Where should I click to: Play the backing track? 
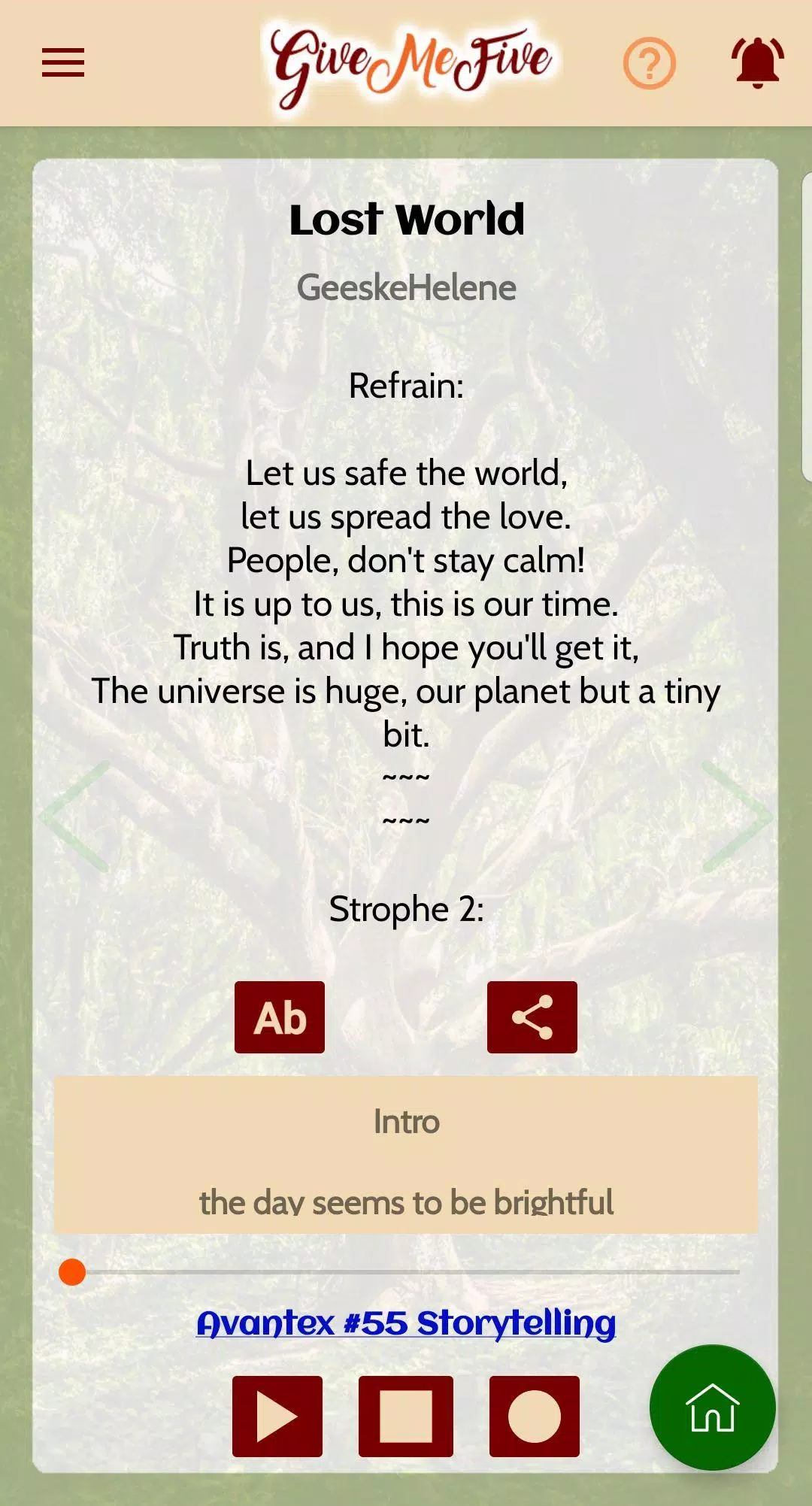coord(277,1417)
